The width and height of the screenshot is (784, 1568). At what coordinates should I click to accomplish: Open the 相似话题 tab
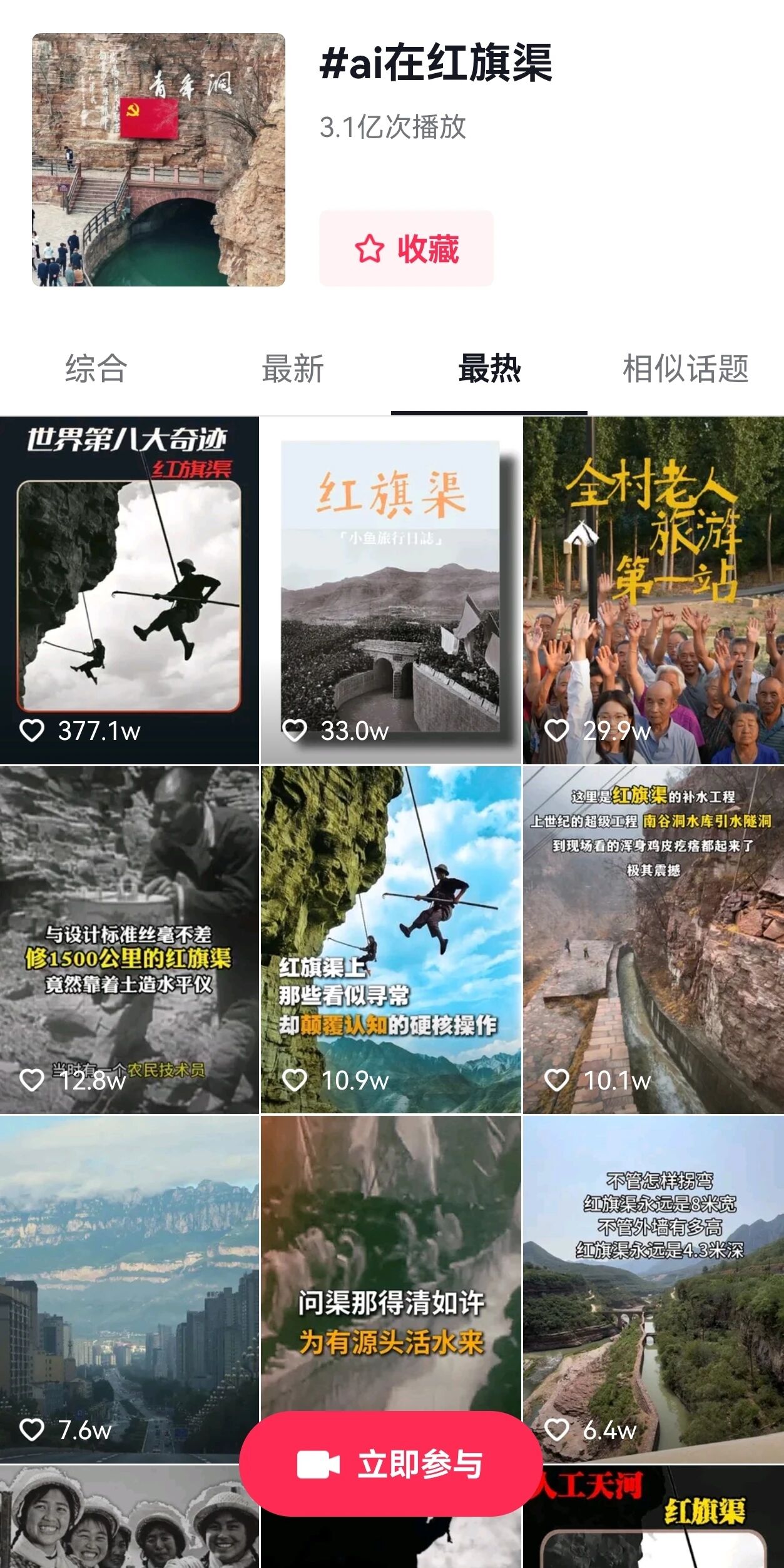(685, 368)
